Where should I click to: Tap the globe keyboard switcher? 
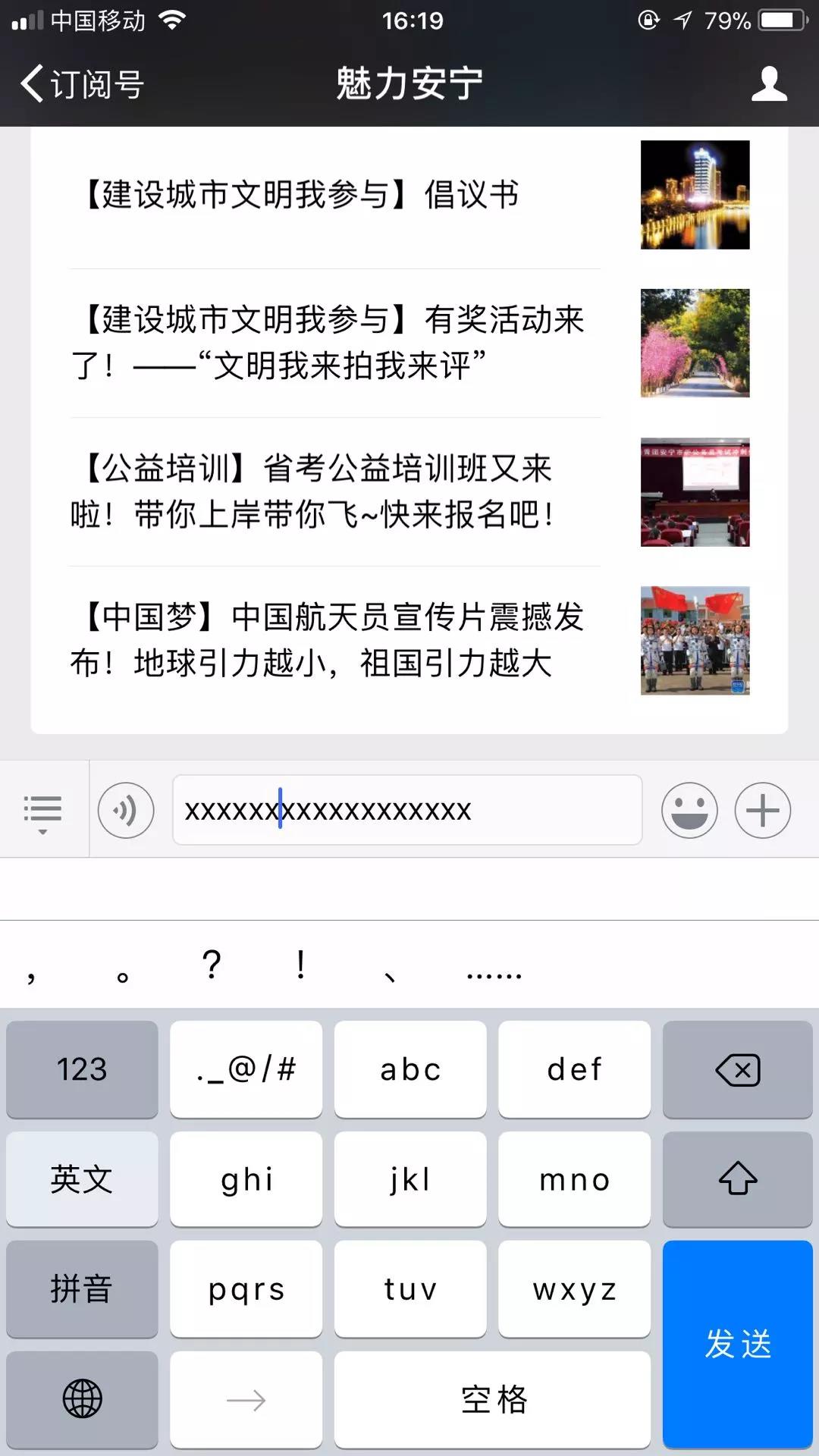[82, 1399]
